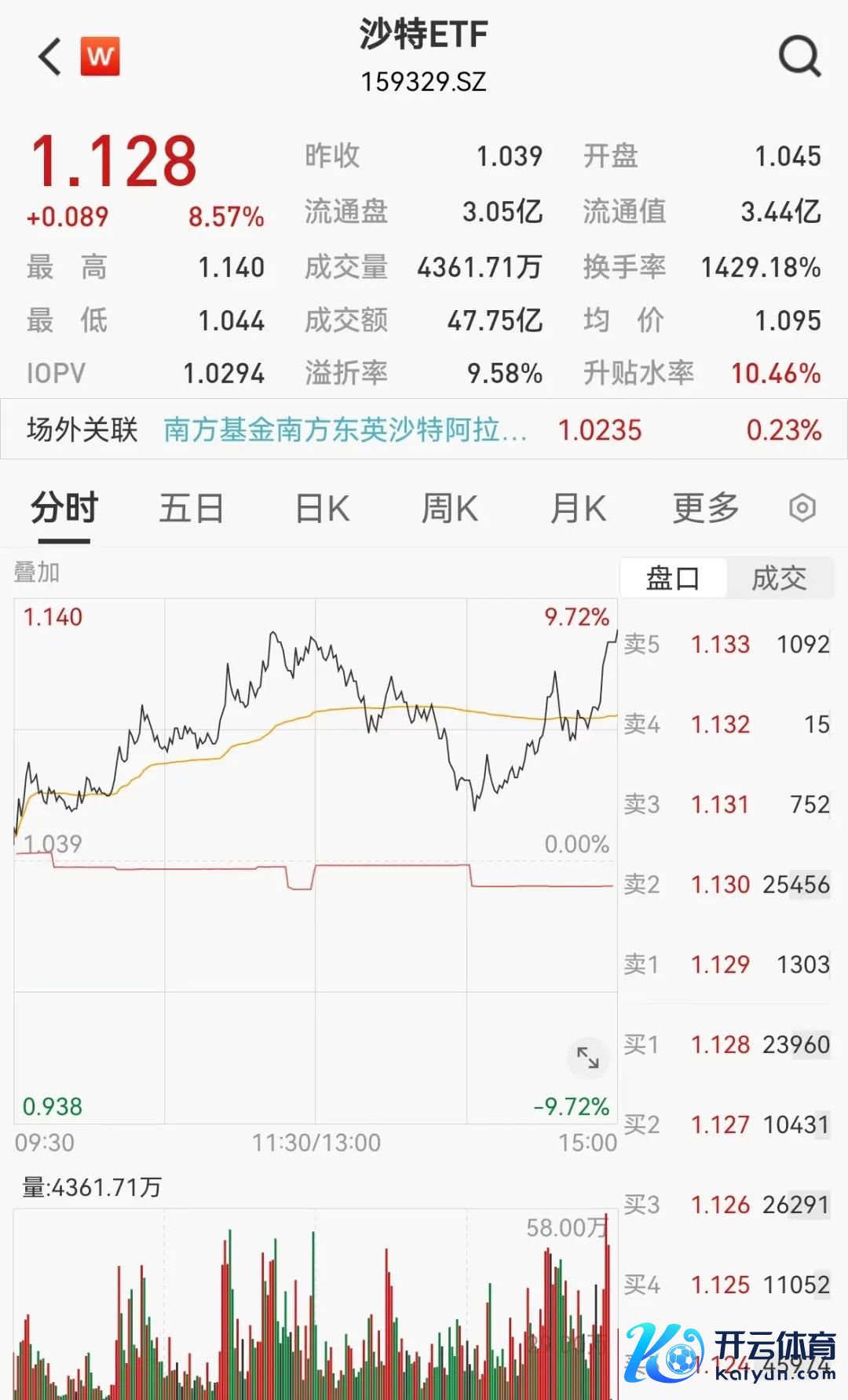Open the linked fund 南方基金南方东英沙特阿拉
Screen dimensions: 848x1400
click(x=345, y=430)
